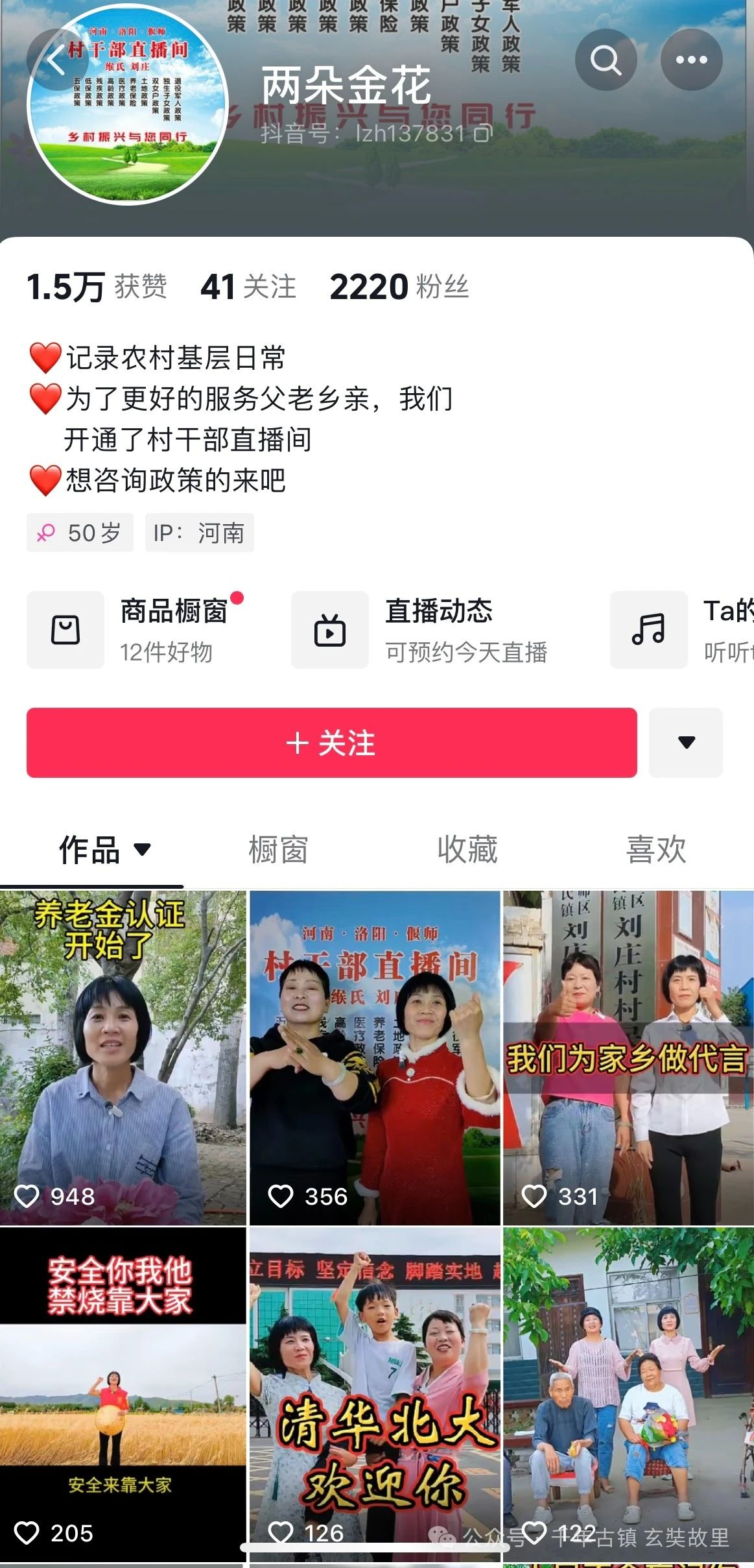Tap the red 关注 follow button
This screenshot has height=1568, width=754.
331,742
